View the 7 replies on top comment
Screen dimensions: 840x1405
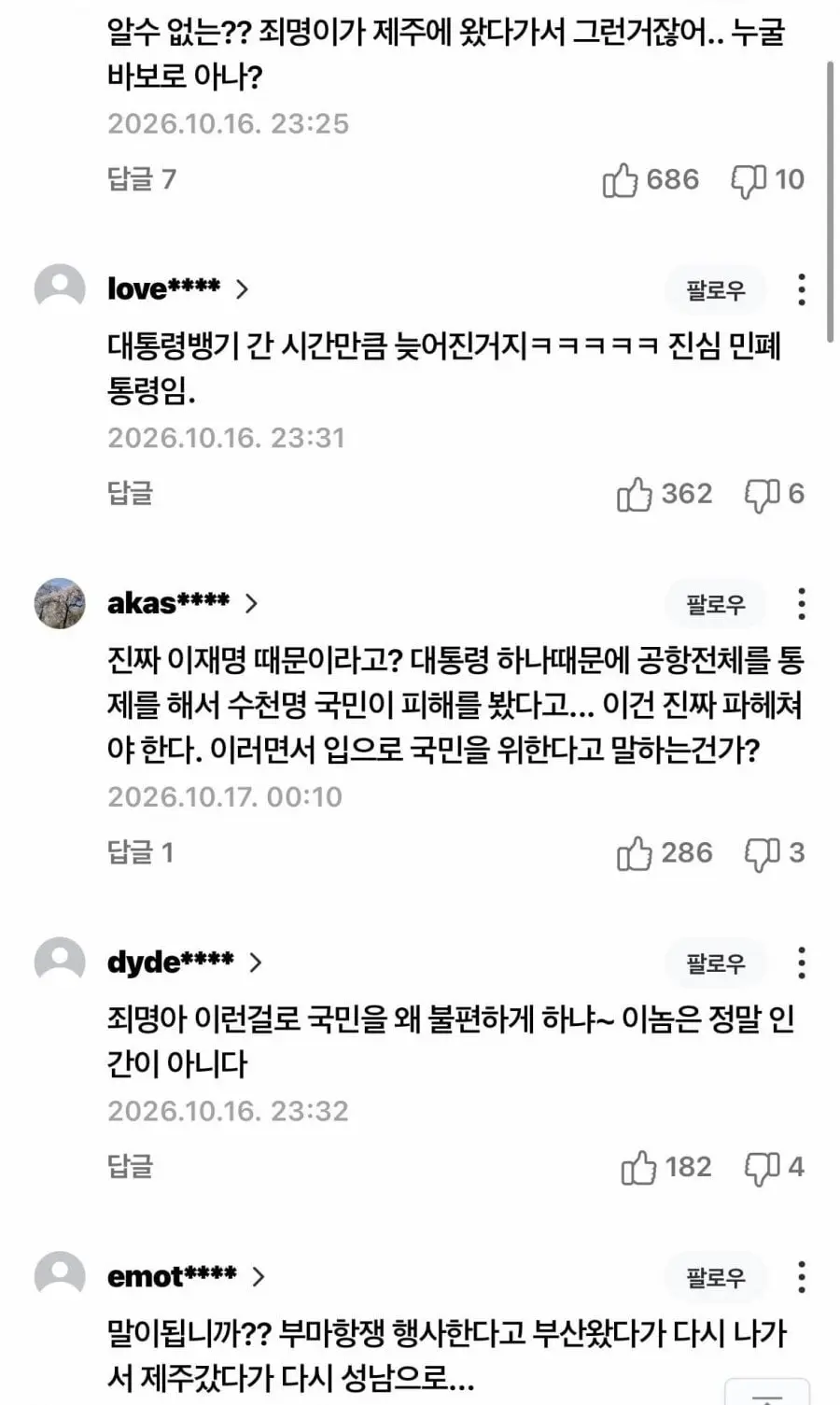141,179
